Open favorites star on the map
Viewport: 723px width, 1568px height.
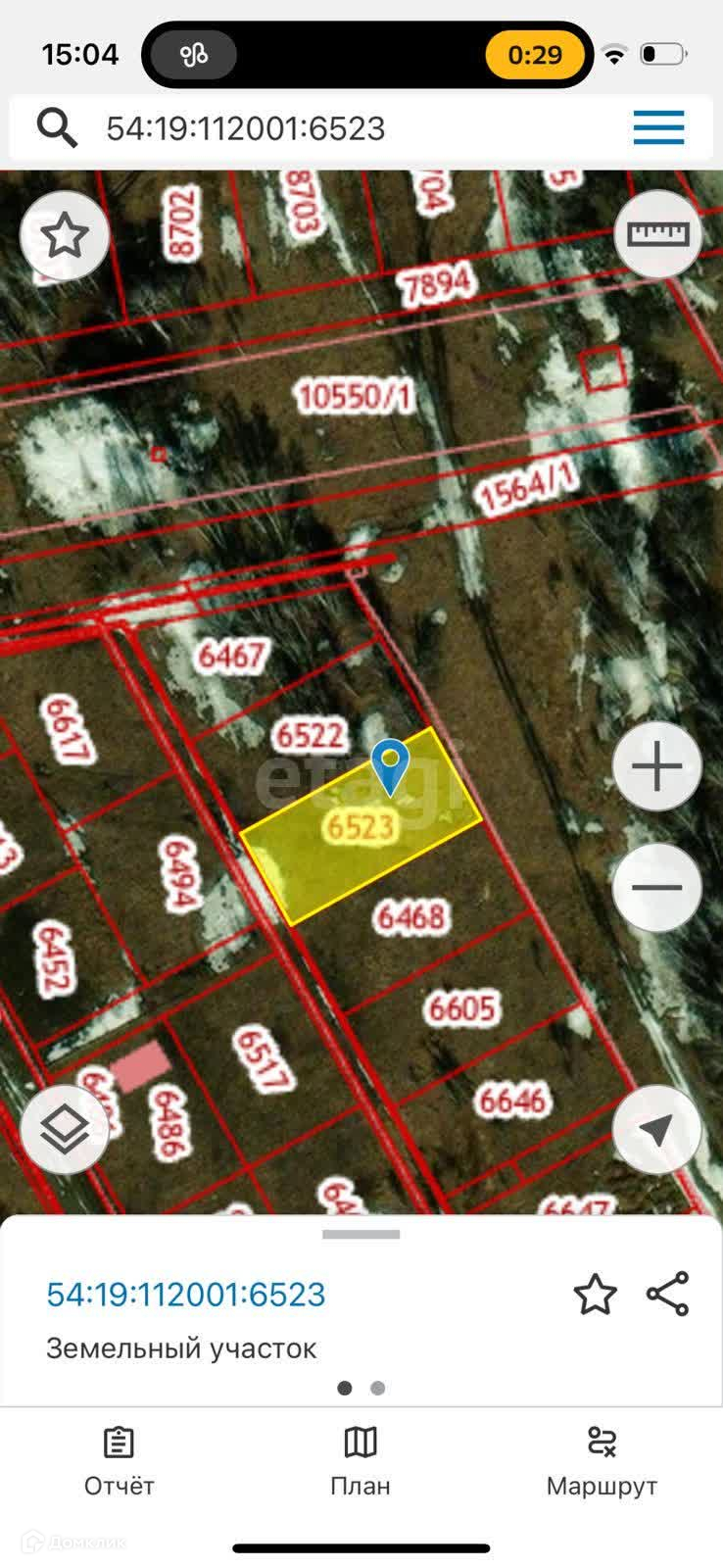pos(65,236)
